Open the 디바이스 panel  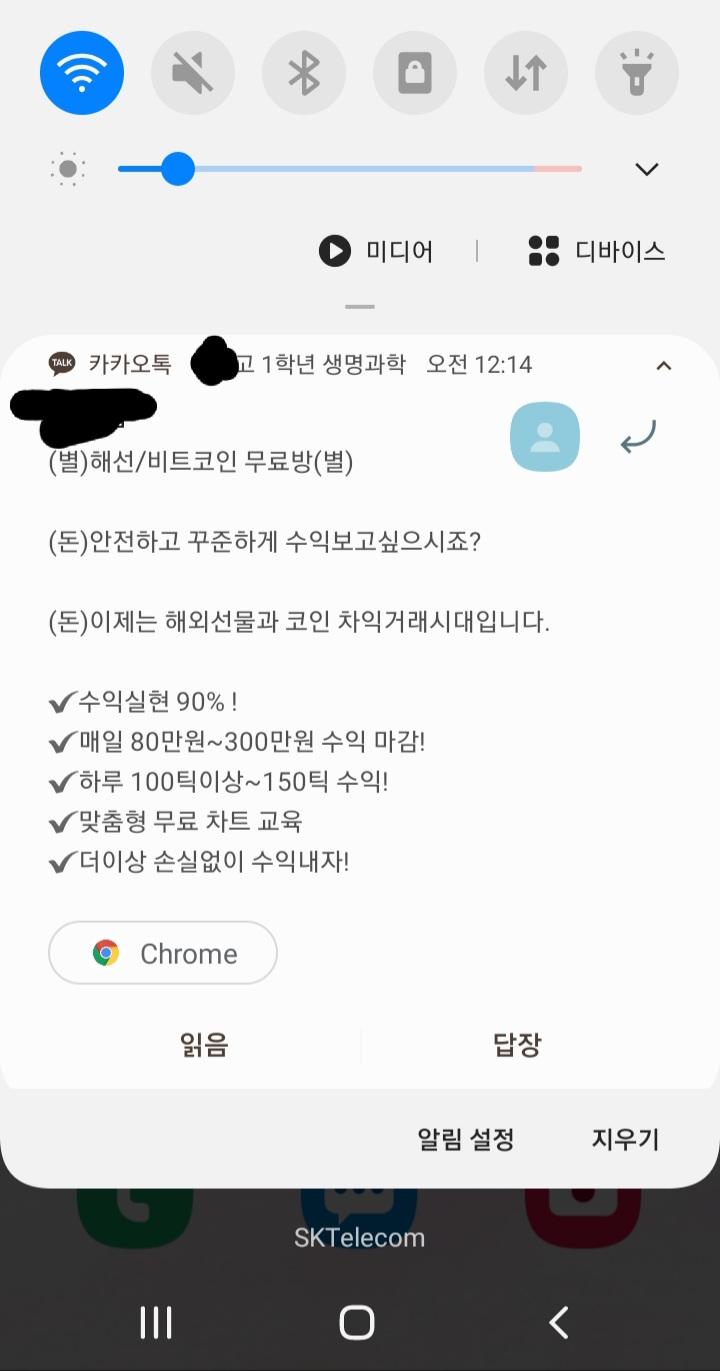pyautogui.click(x=596, y=251)
